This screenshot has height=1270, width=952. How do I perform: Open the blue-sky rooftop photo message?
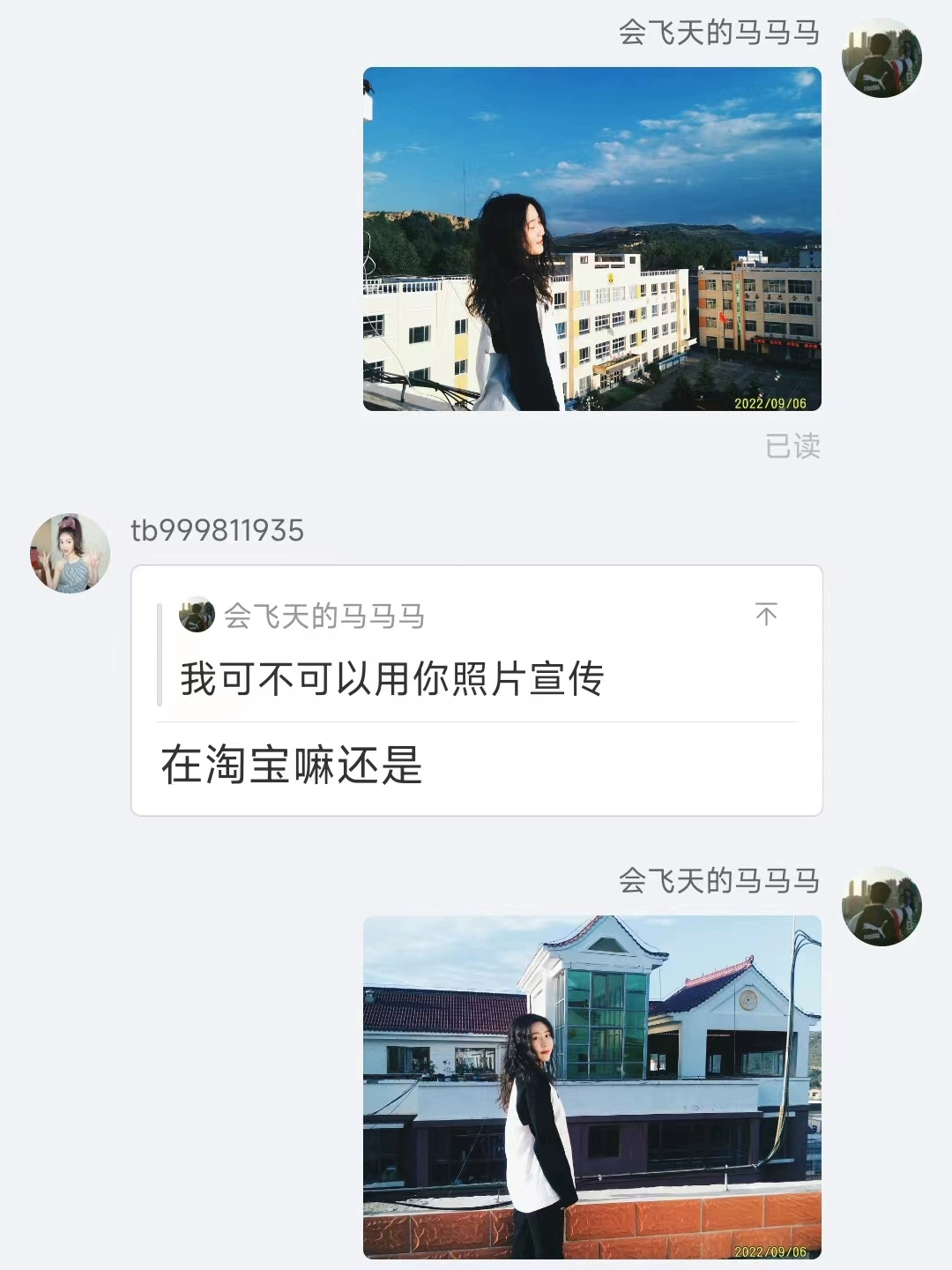pyautogui.click(x=591, y=239)
